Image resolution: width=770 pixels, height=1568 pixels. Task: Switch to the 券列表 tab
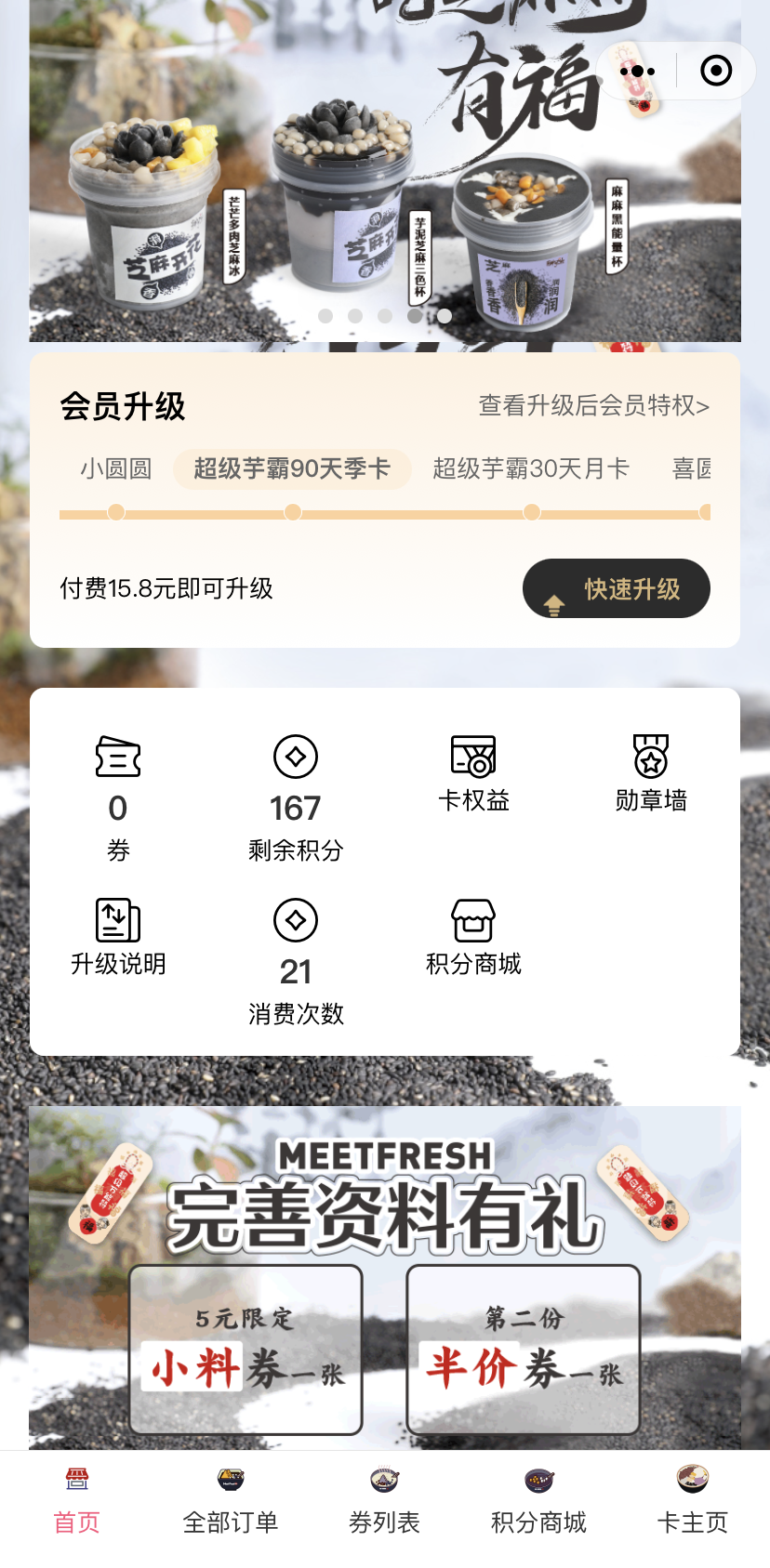pos(384,1502)
